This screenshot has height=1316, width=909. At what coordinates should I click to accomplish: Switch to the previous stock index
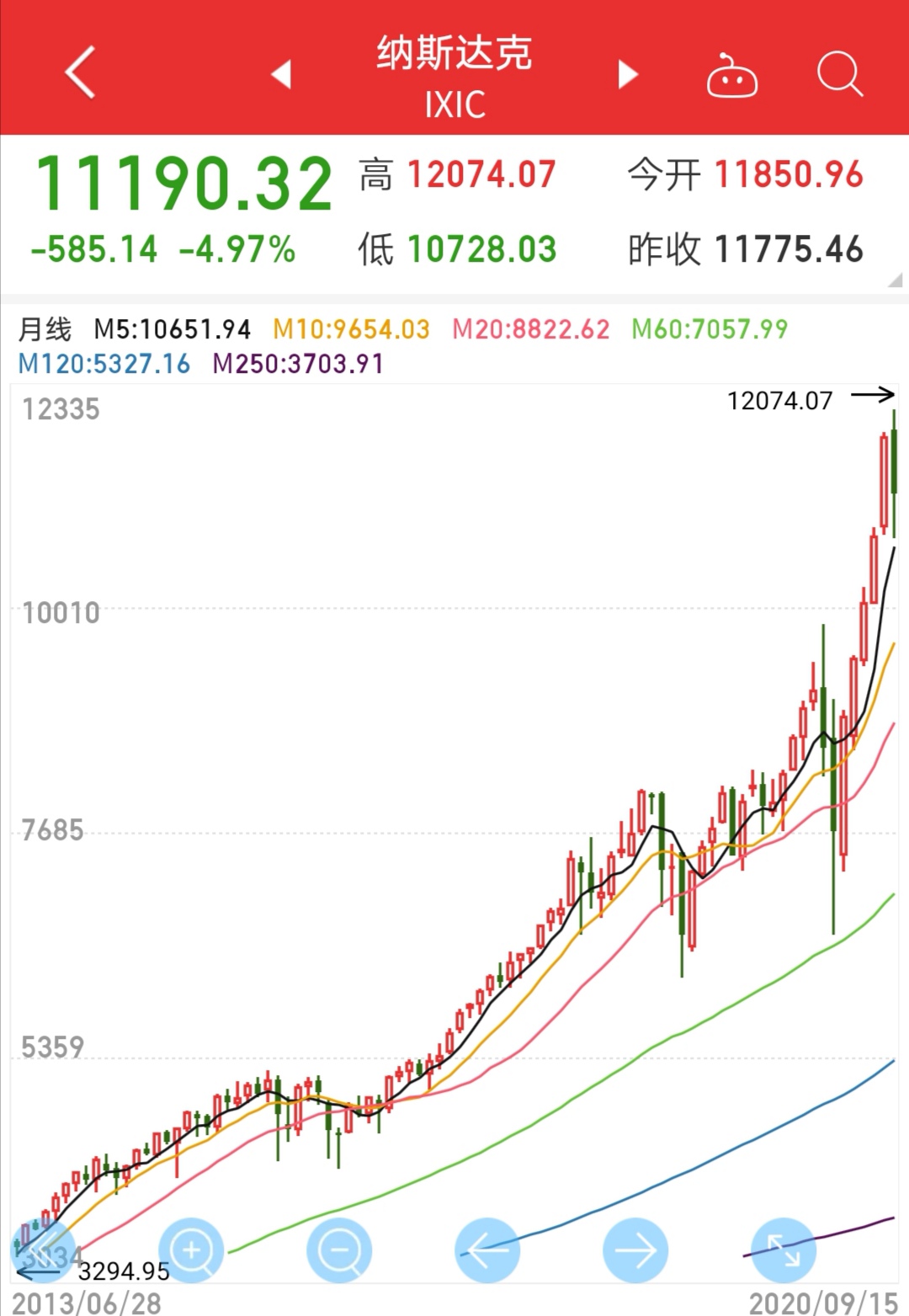point(282,74)
